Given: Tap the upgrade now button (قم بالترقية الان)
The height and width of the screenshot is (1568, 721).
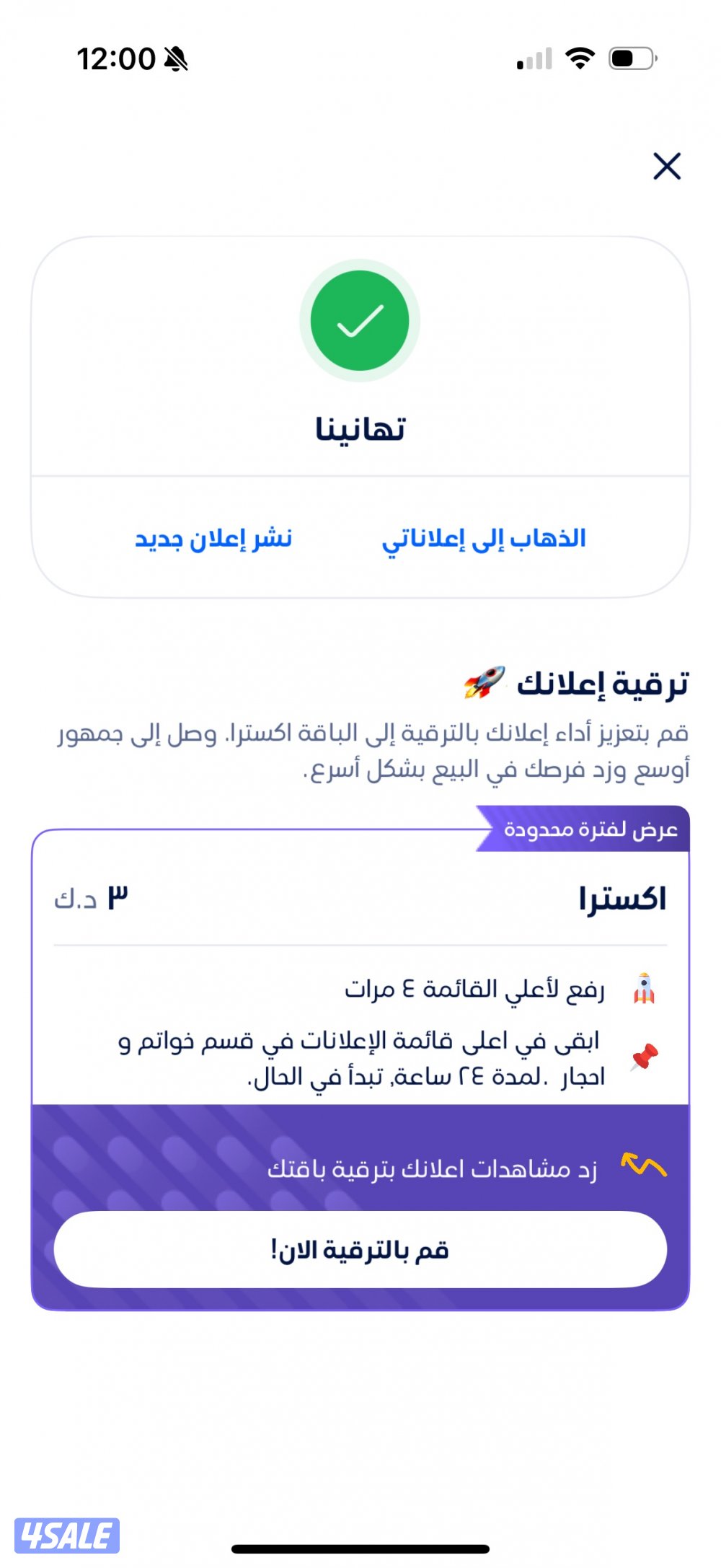Looking at the screenshot, I should click(360, 1249).
